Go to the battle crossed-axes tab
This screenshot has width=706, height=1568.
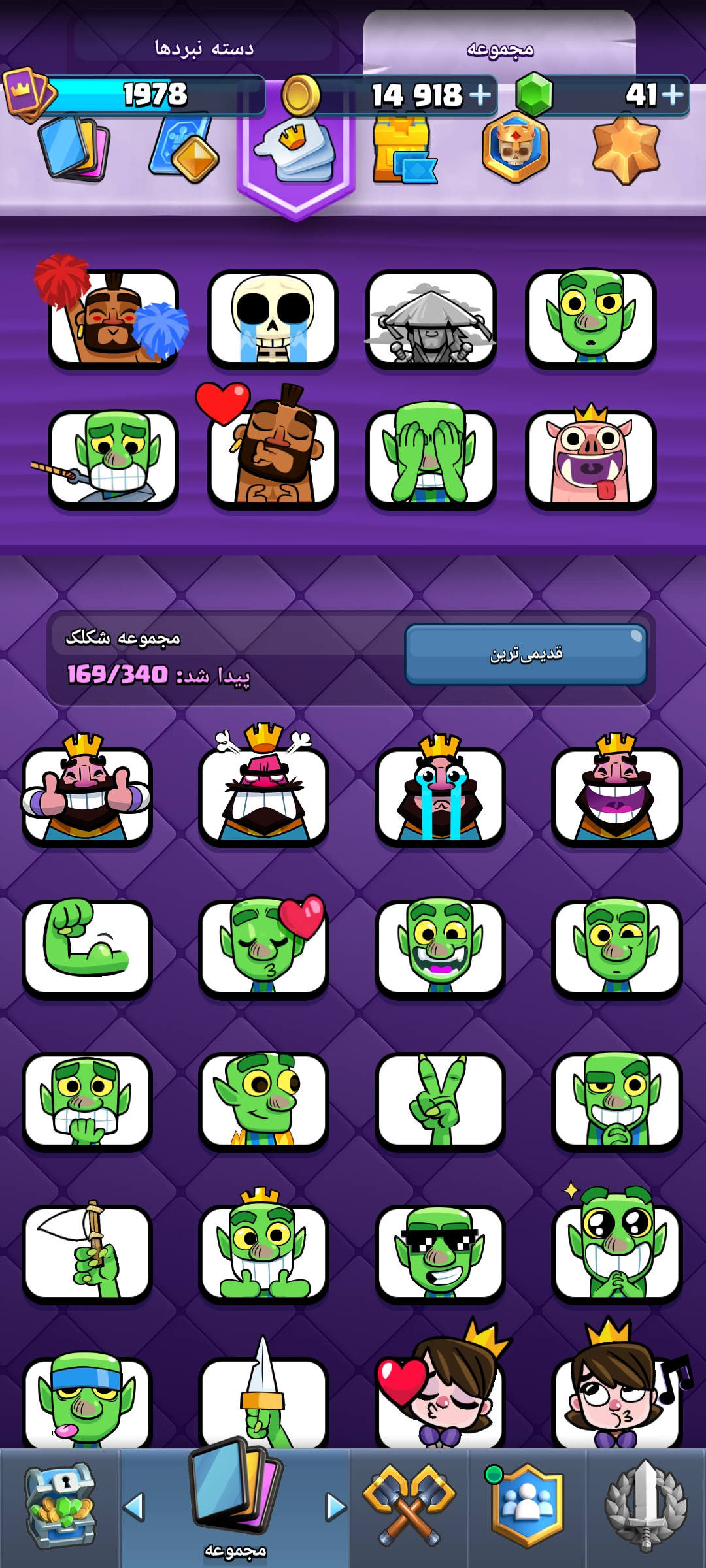409,1508
